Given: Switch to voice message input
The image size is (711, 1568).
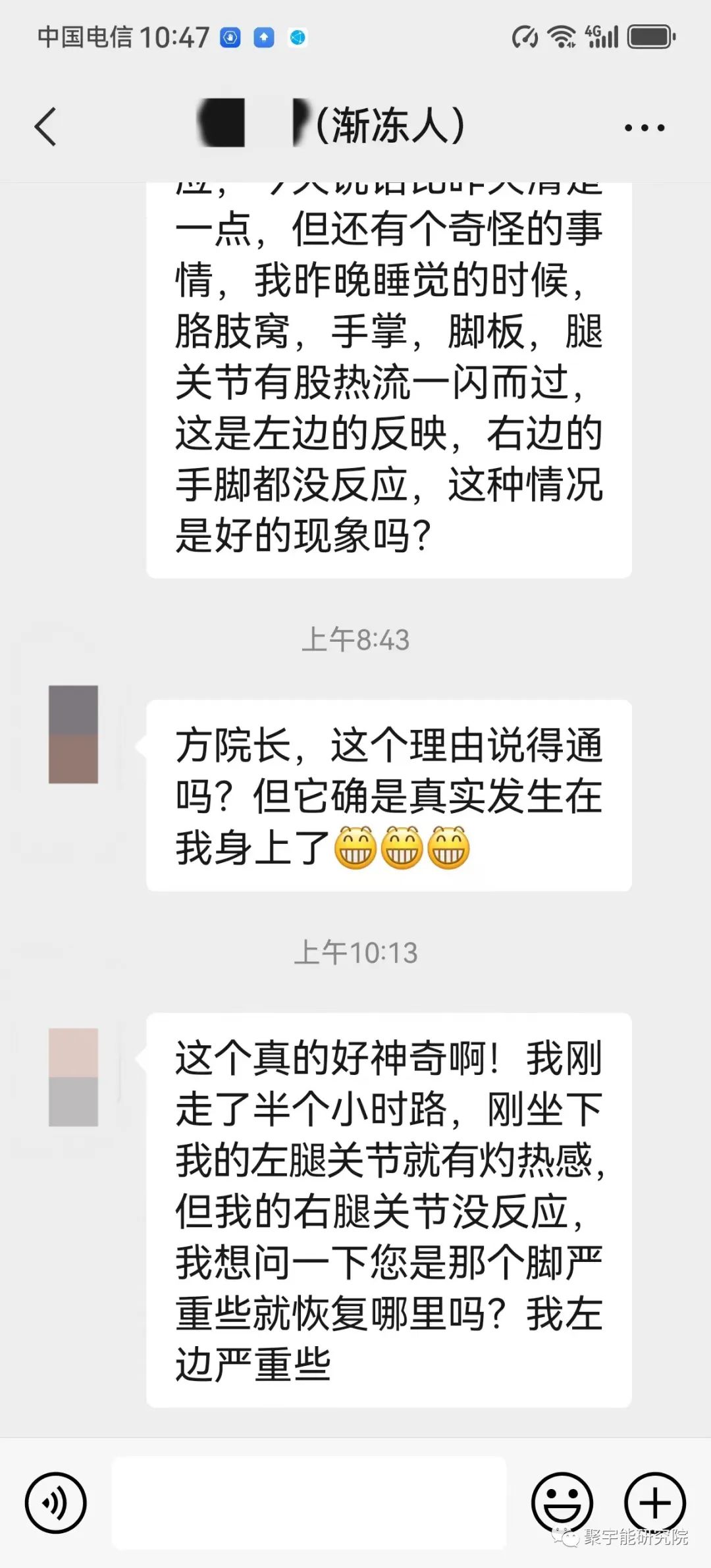Looking at the screenshot, I should (56, 1502).
